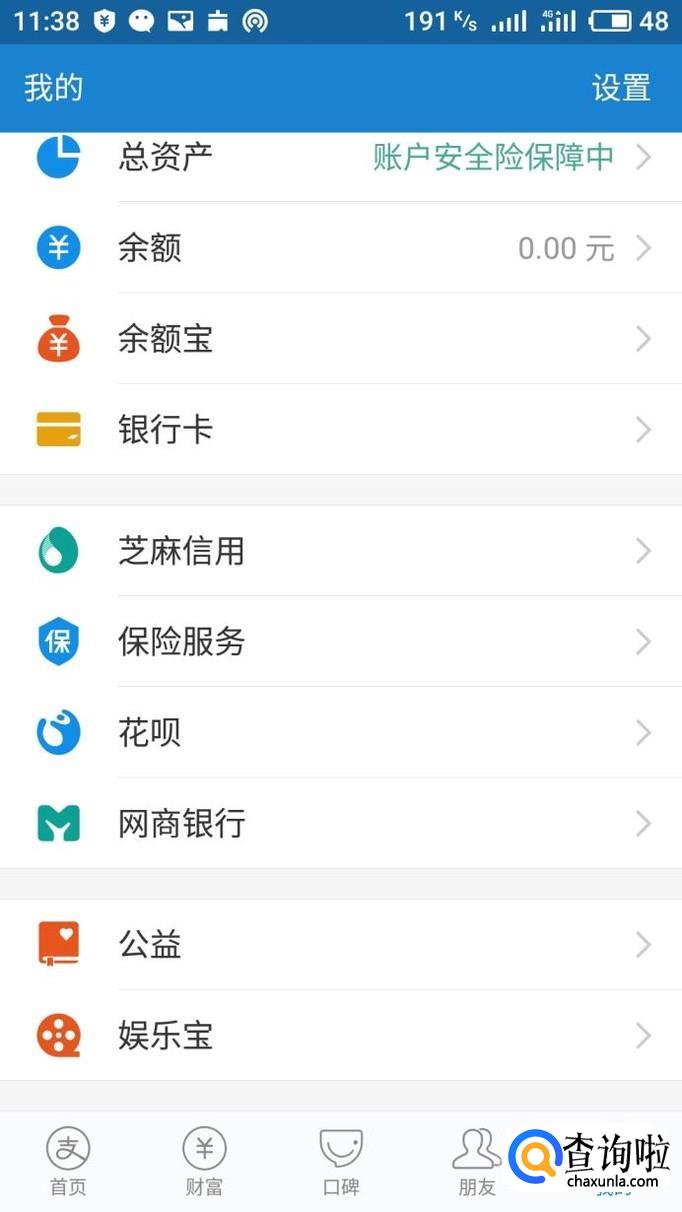Open the 银行卡 row
Screen dimensions: 682x1212
[340, 430]
